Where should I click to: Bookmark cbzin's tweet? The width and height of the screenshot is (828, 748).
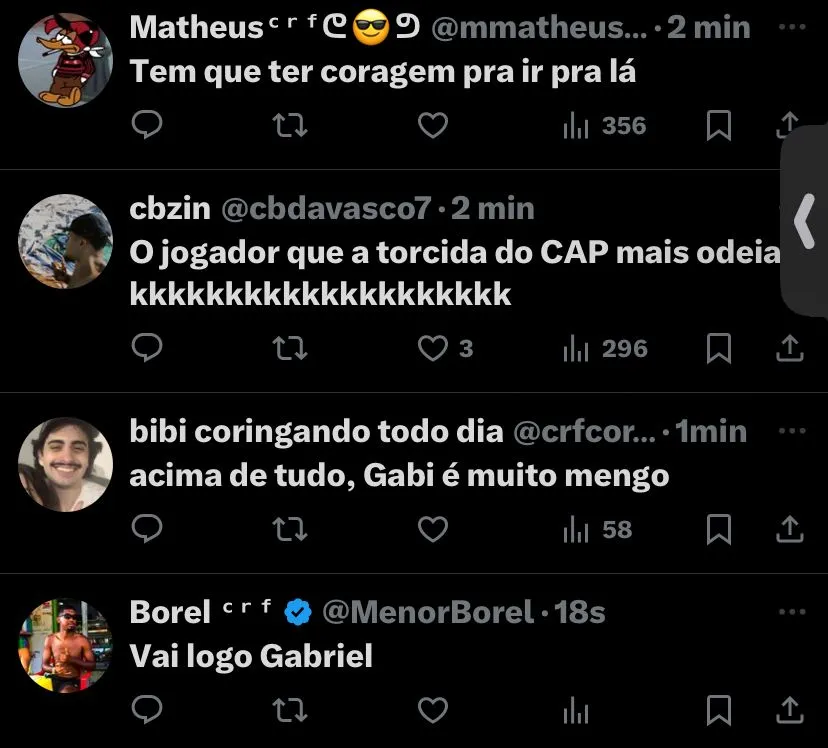click(x=719, y=348)
